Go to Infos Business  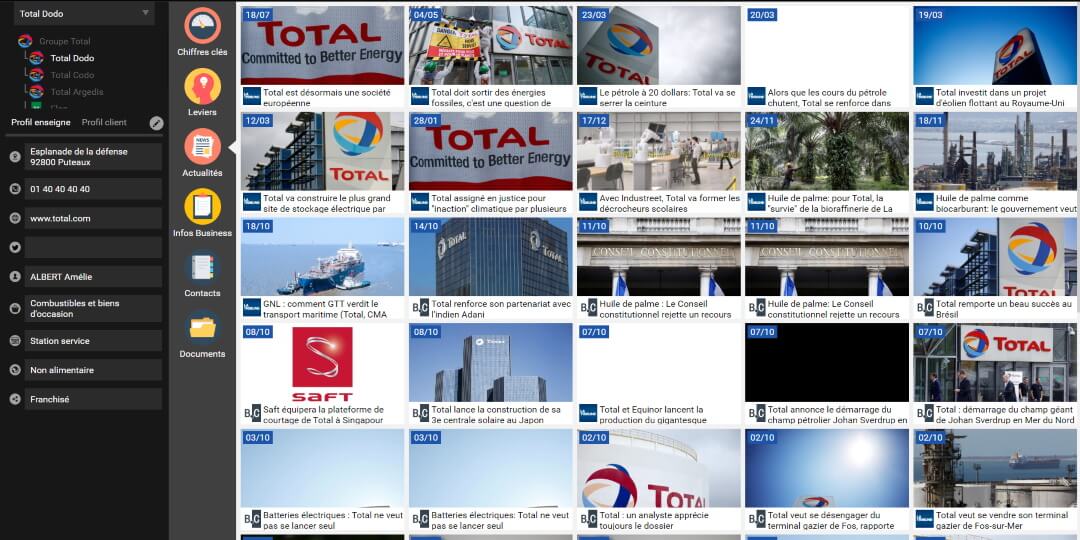click(202, 213)
